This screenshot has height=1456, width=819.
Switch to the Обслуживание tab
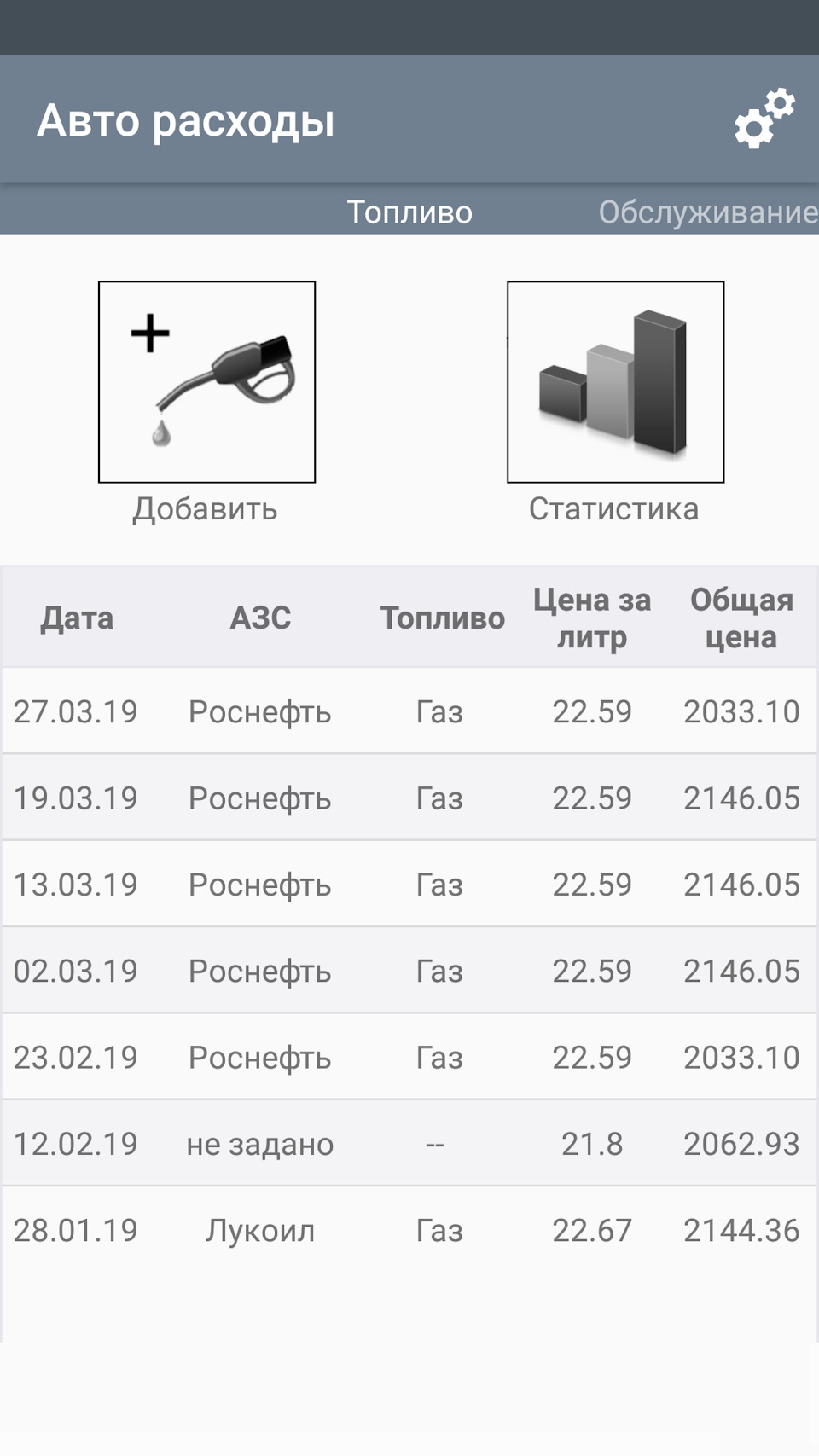[x=707, y=212]
